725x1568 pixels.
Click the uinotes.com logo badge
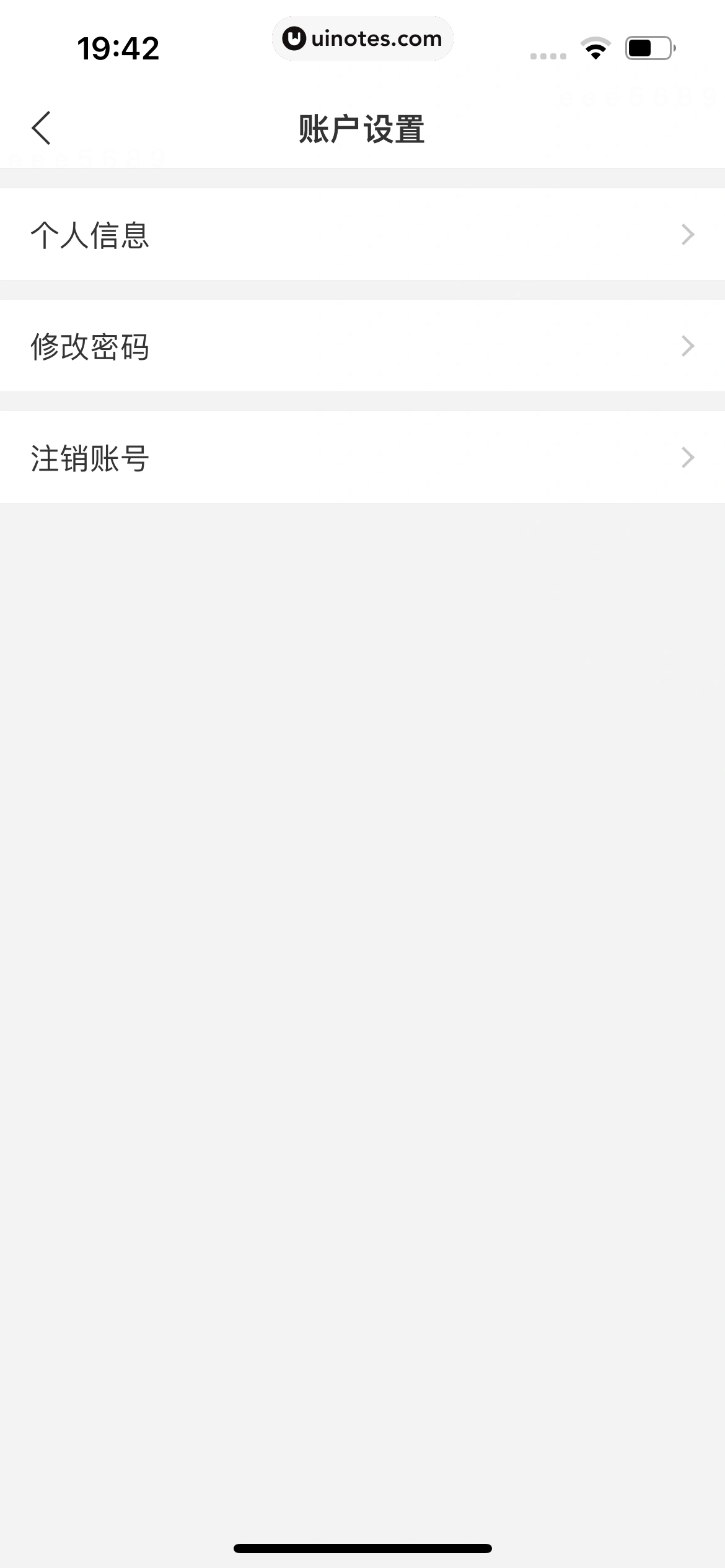362,38
